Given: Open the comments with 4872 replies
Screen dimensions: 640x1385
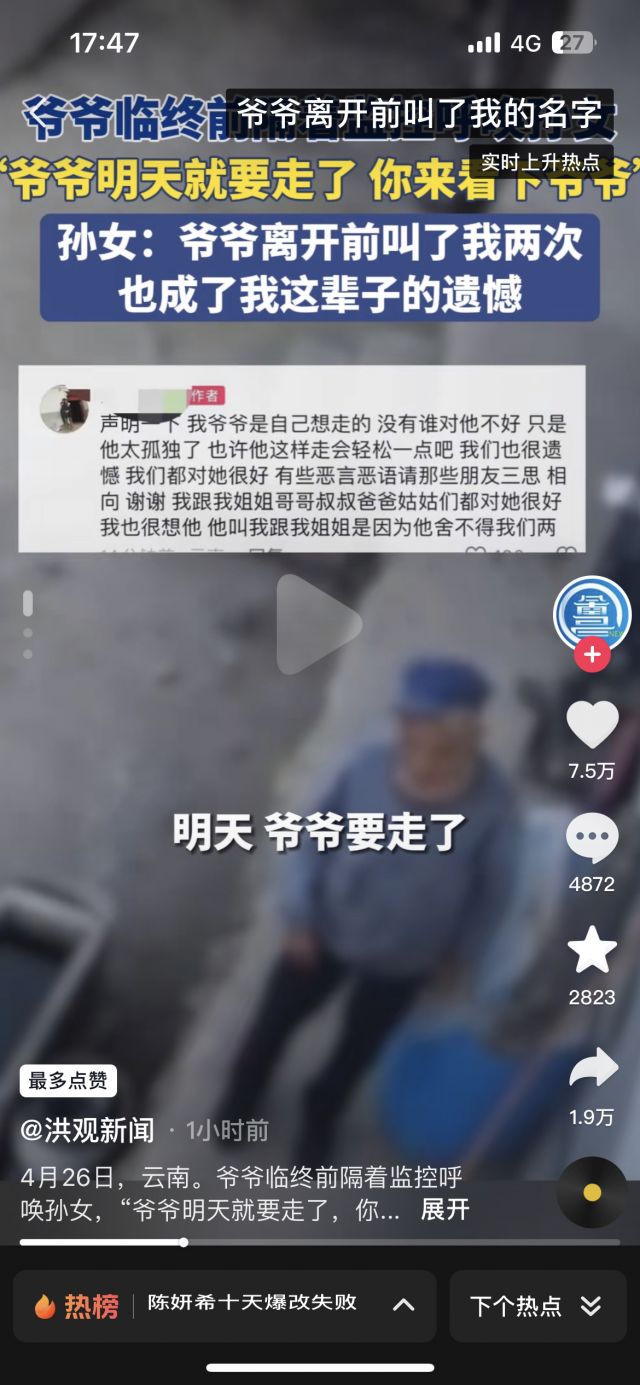Looking at the screenshot, I should [592, 838].
